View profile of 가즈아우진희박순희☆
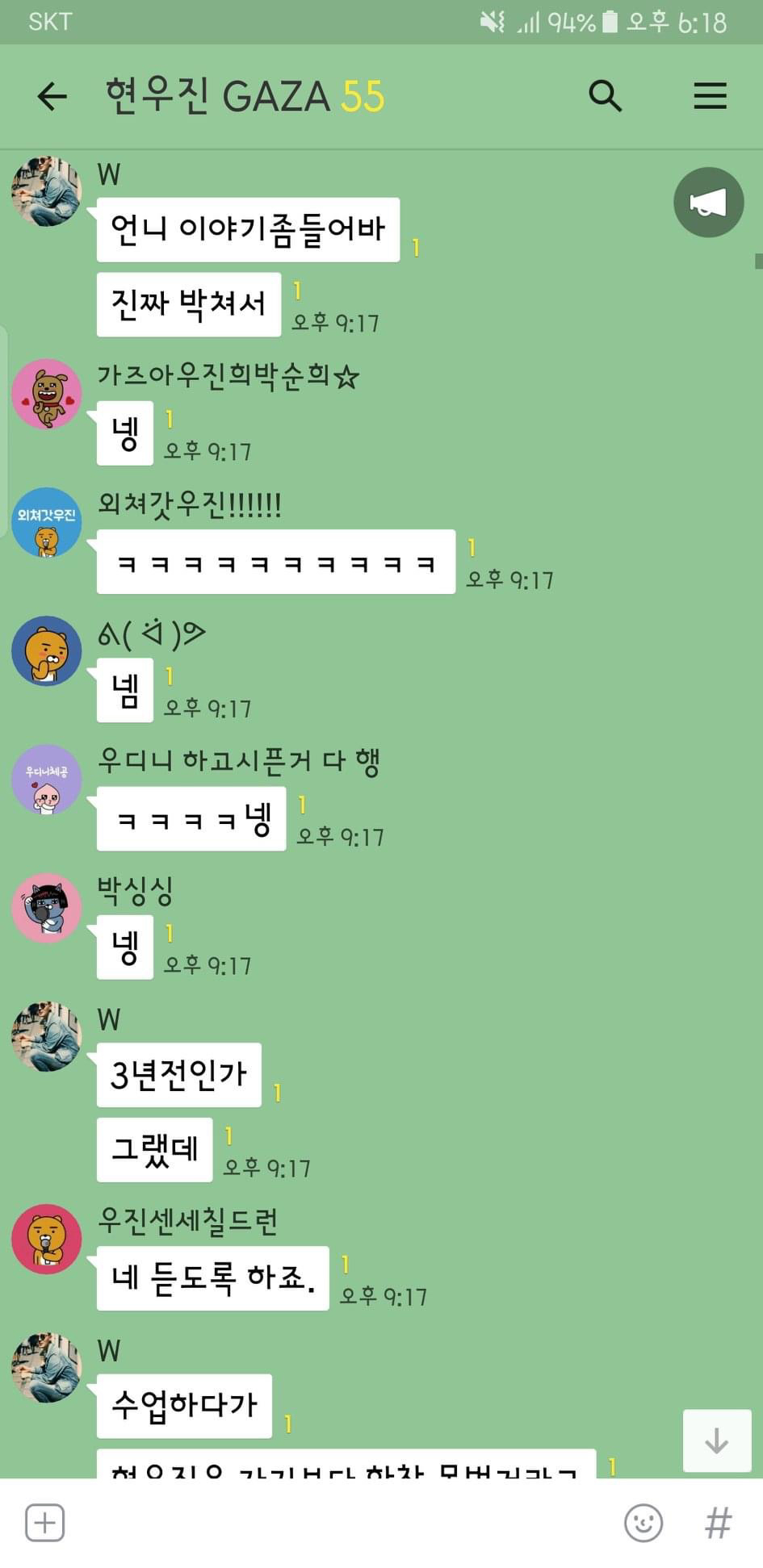 coord(47,394)
